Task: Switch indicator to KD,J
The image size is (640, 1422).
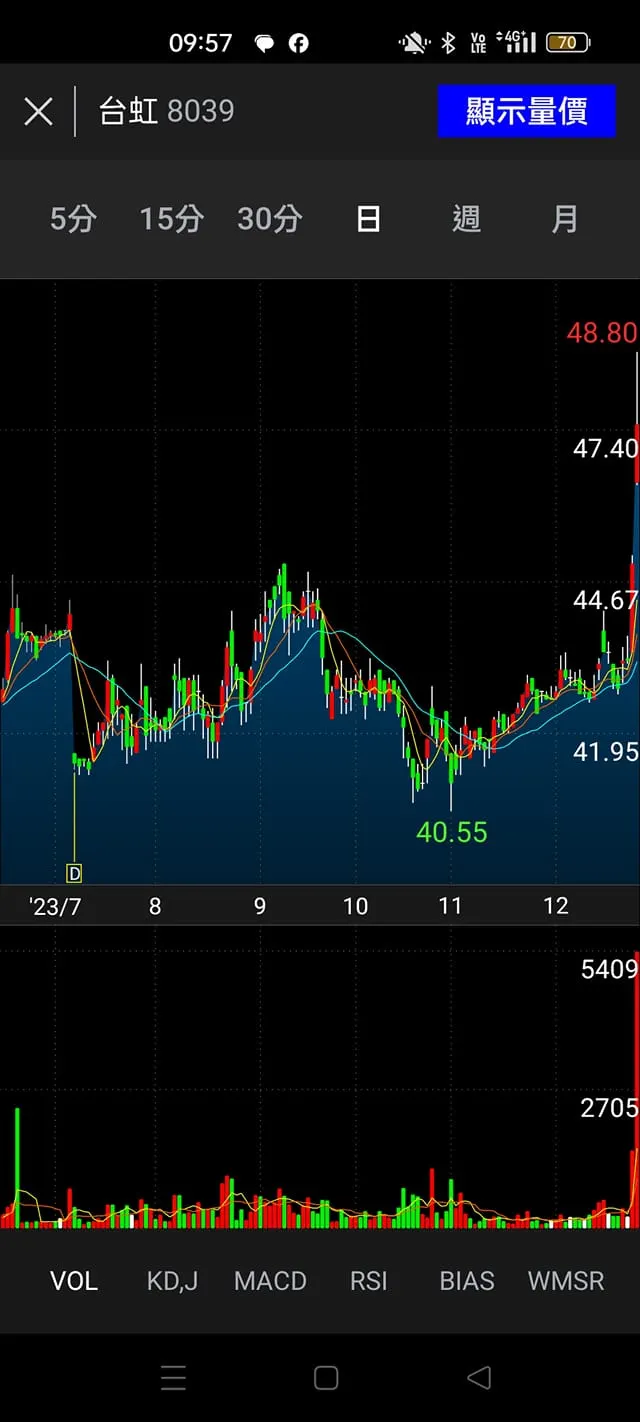Action: (x=172, y=1281)
